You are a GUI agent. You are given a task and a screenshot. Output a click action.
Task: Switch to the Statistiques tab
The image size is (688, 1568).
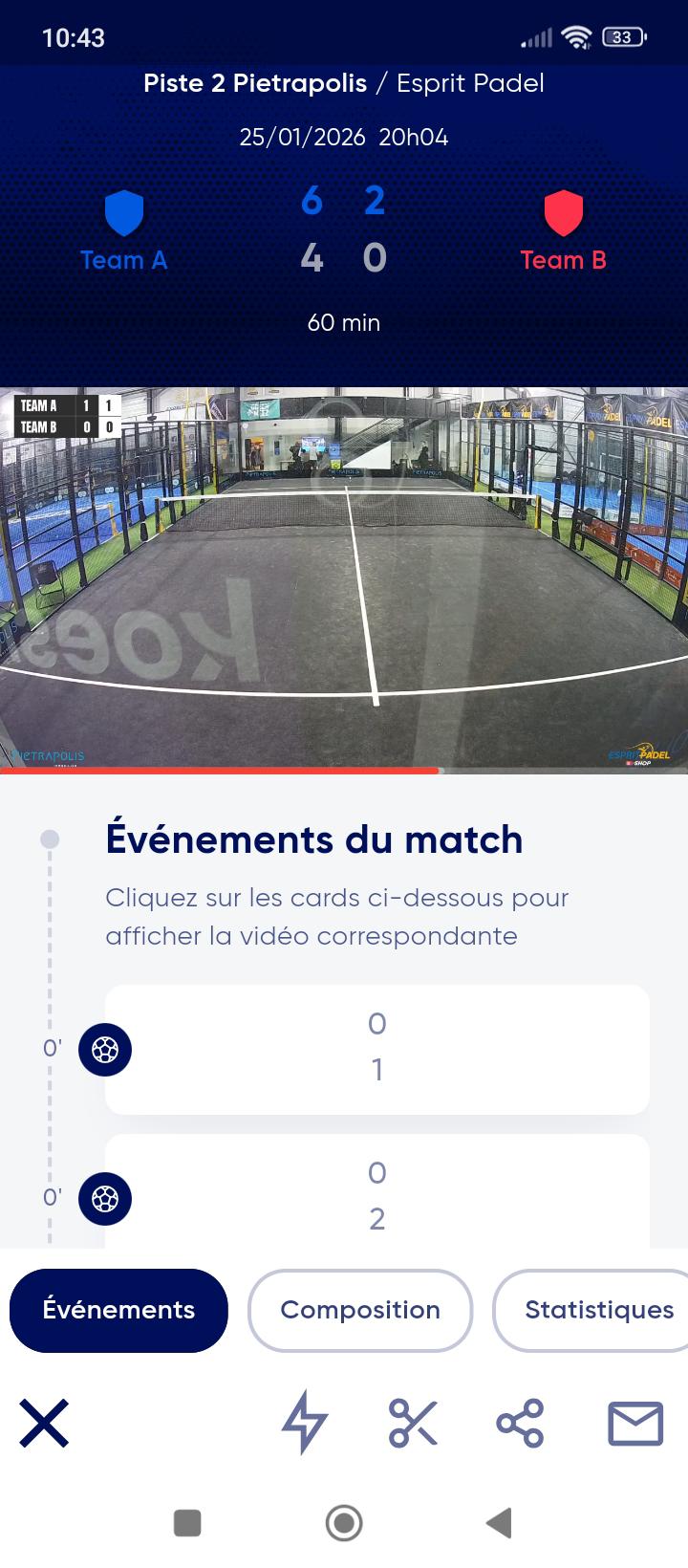click(598, 1310)
